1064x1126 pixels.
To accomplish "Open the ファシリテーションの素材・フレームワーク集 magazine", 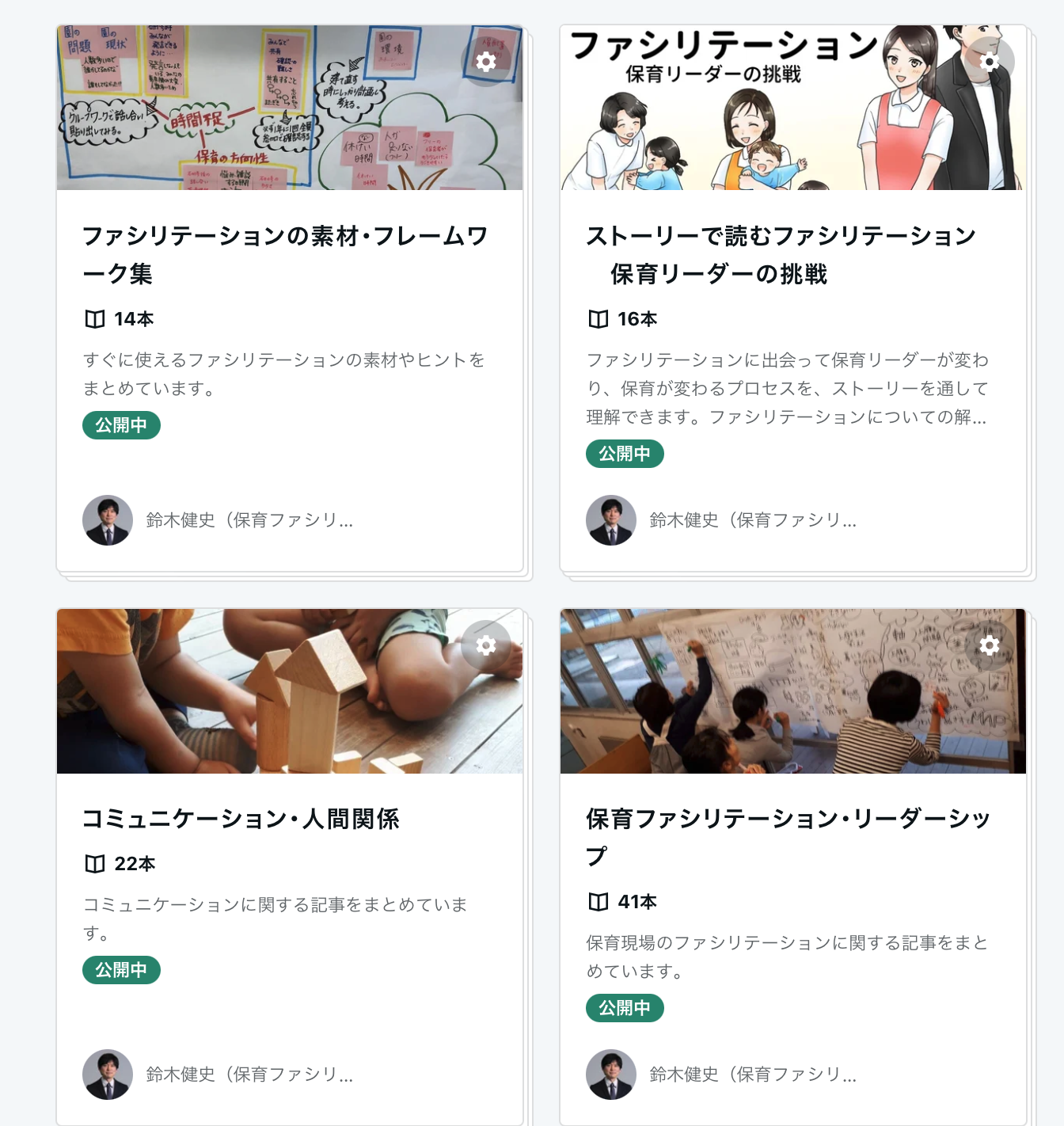I will [285, 254].
